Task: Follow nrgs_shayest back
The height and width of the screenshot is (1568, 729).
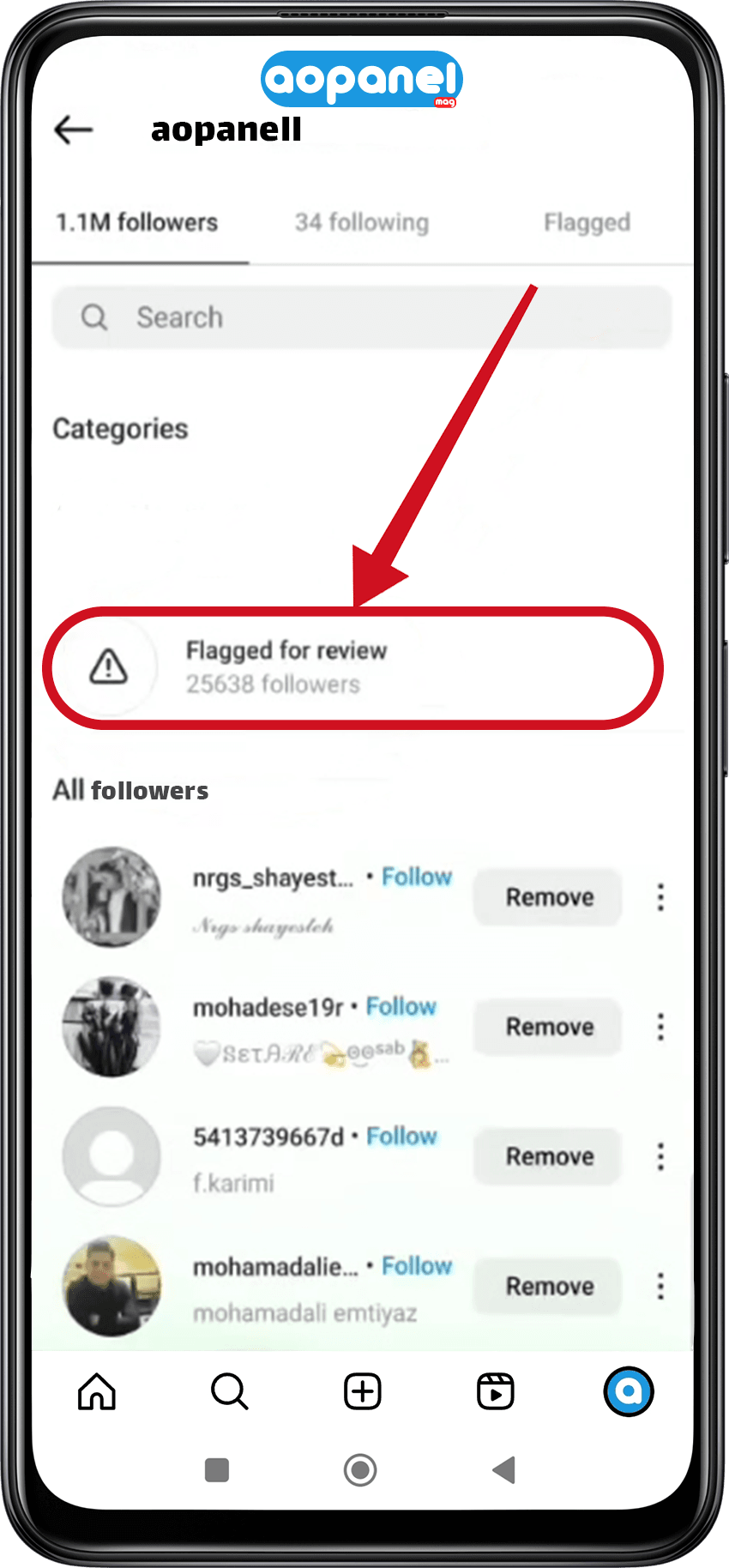Action: (x=417, y=877)
